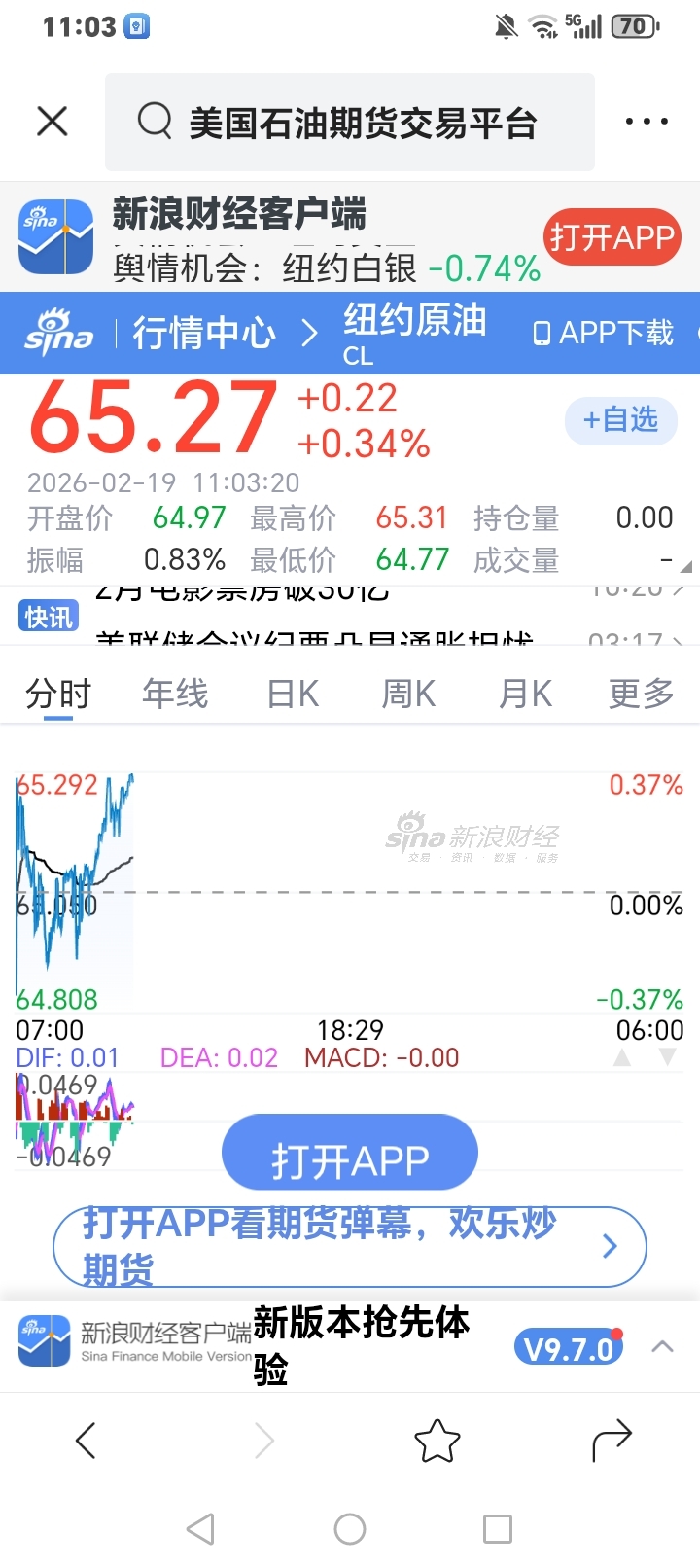Add to watchlist with +自选
The height and width of the screenshot is (1568, 700).
click(621, 420)
